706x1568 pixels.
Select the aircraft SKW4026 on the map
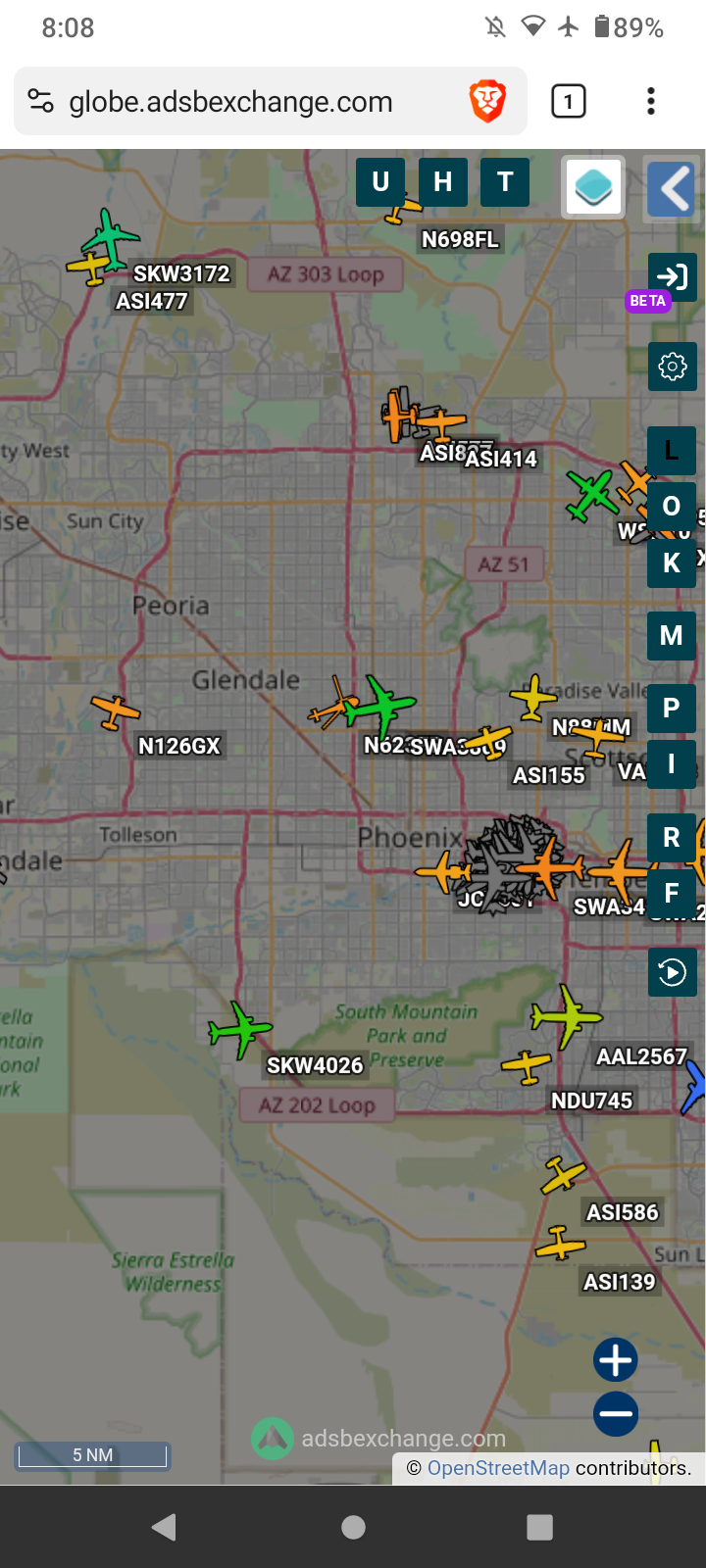click(239, 1029)
